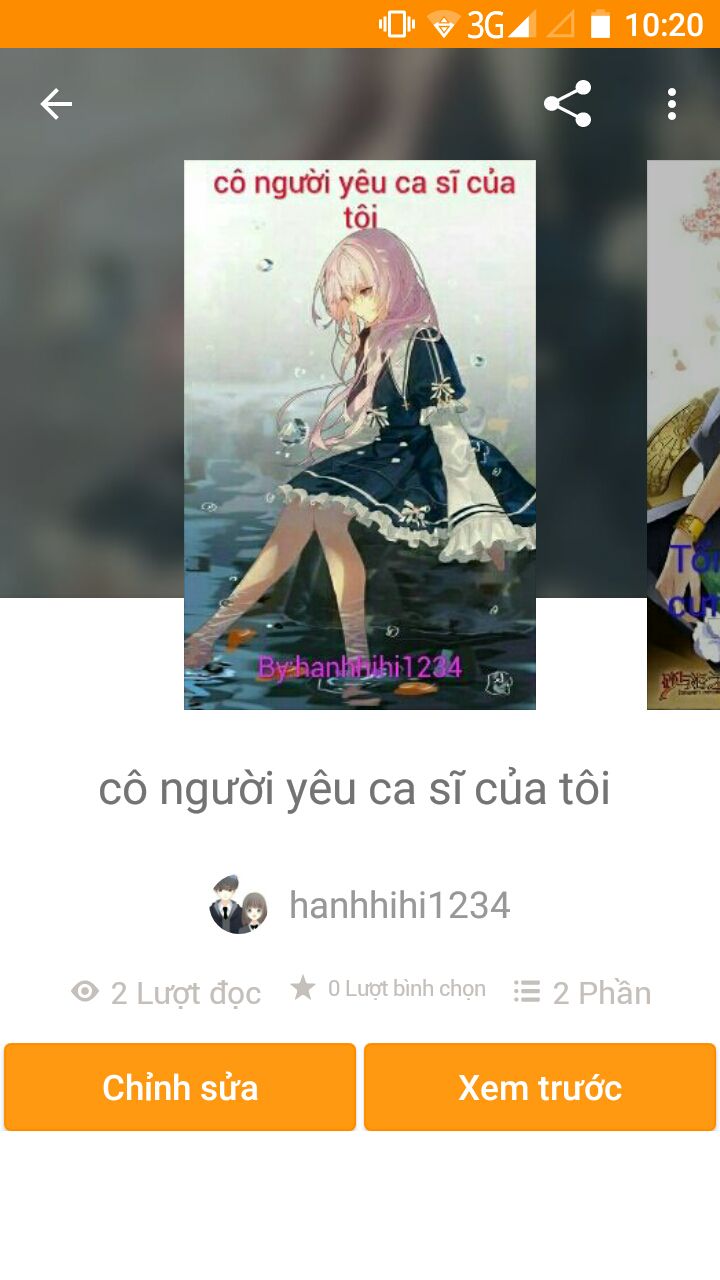Share this story
720x1280 pixels.
[567, 104]
